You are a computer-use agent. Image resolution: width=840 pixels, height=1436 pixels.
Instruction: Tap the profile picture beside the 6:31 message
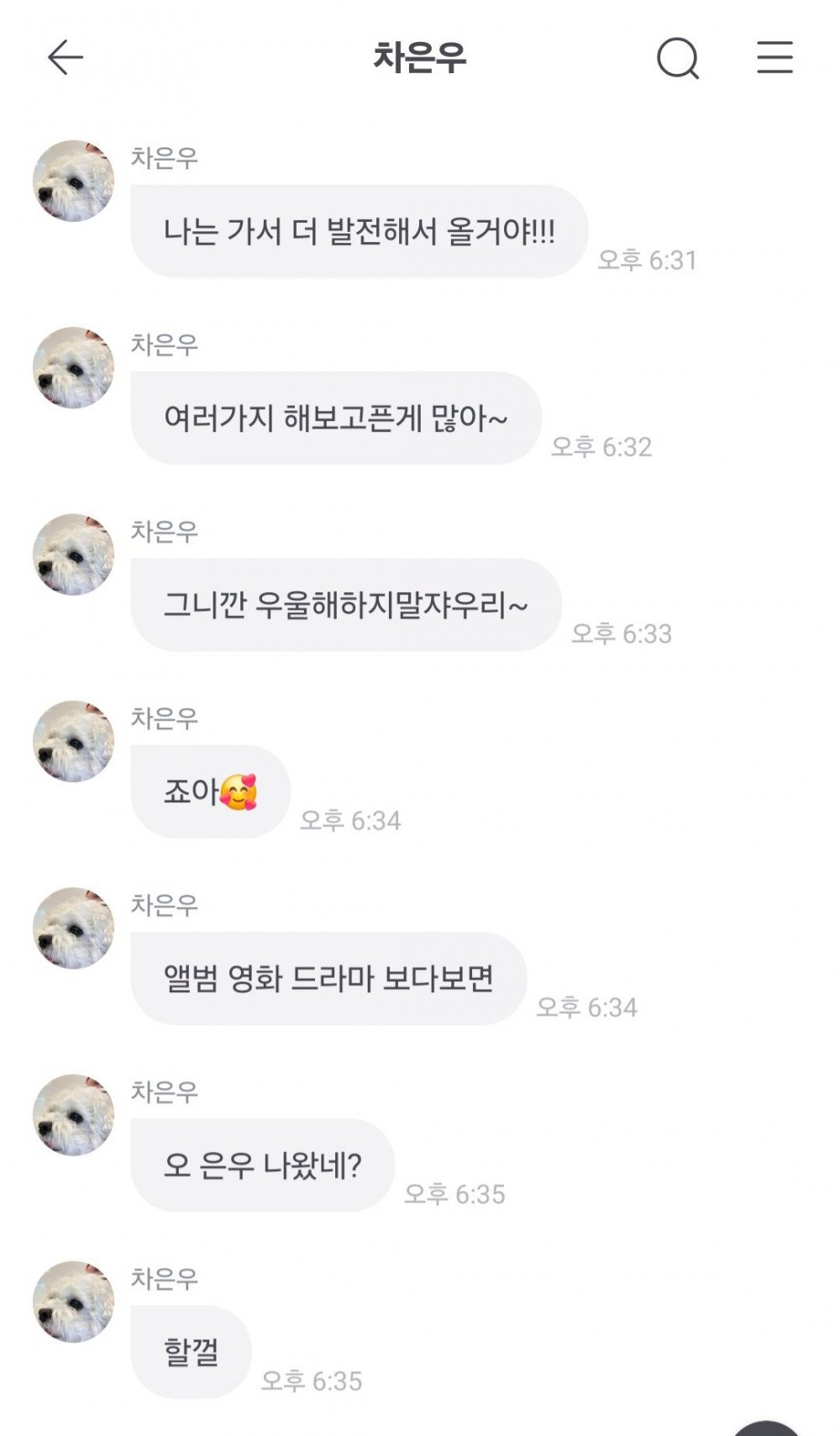[x=74, y=181]
